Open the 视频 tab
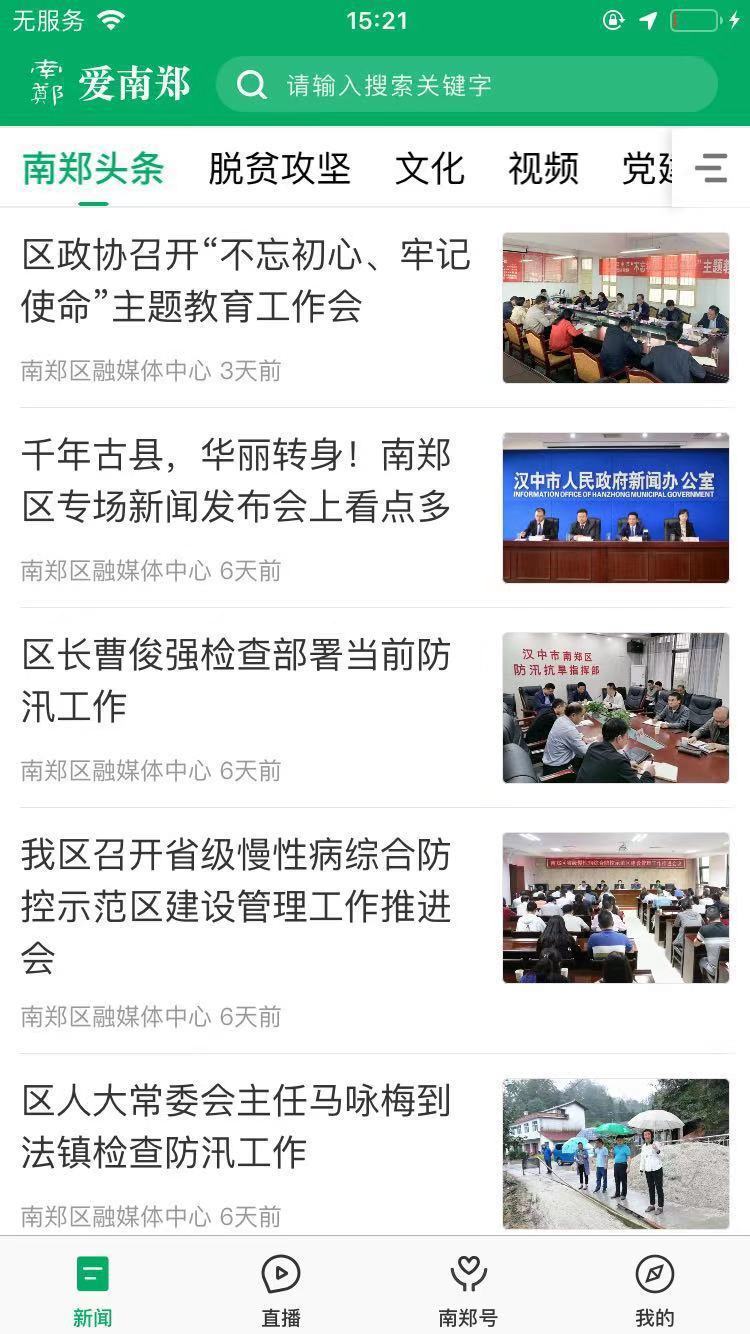This screenshot has height=1334, width=750. (x=541, y=168)
